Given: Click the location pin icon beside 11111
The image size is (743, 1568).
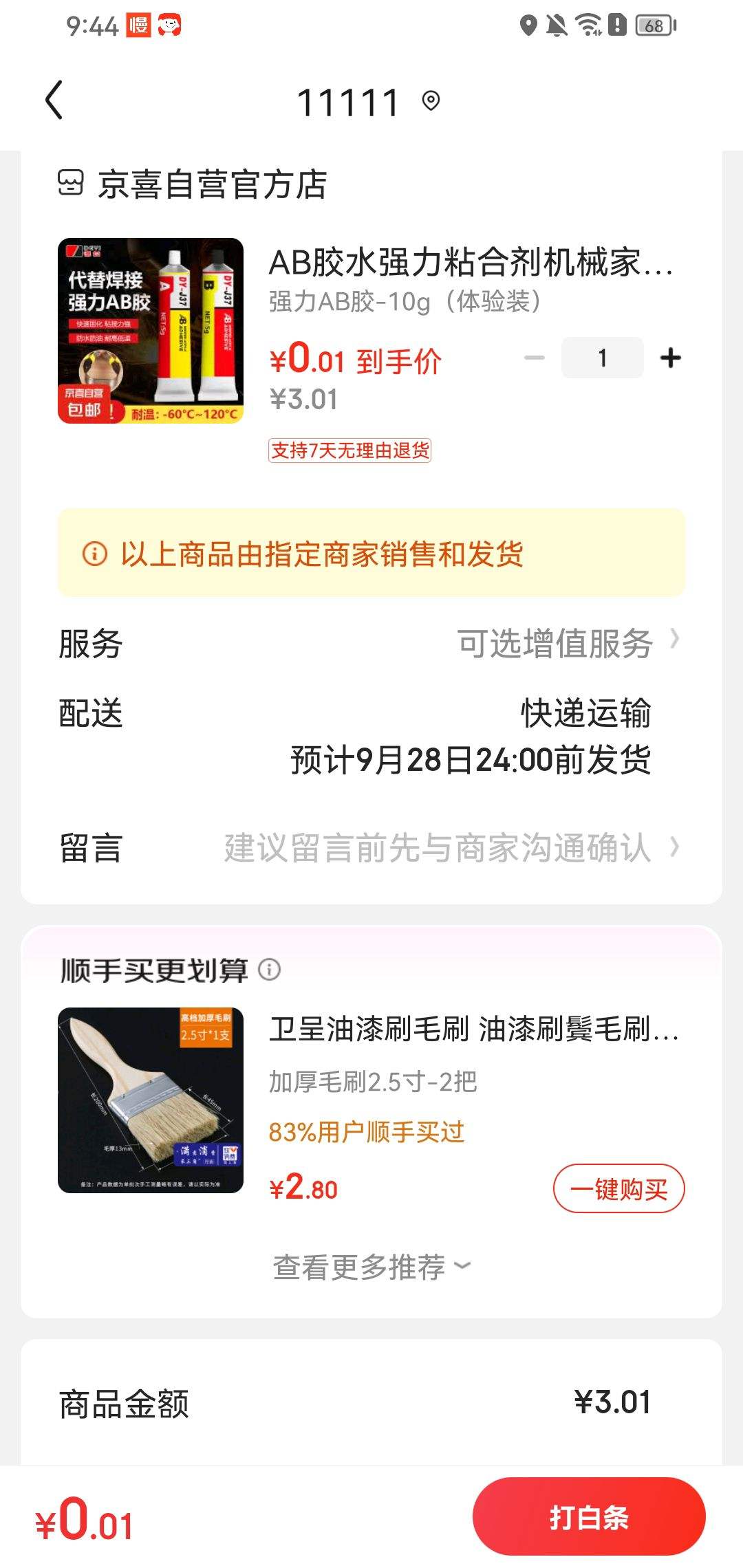Looking at the screenshot, I should [432, 103].
